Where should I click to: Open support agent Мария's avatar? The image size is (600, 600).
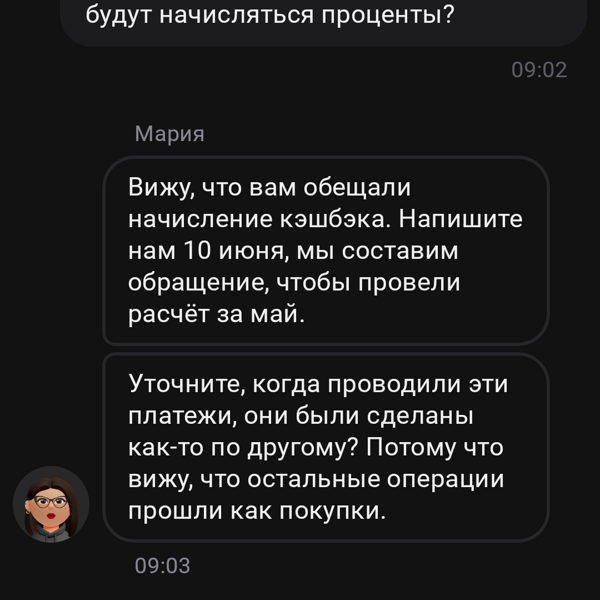pos(51,505)
